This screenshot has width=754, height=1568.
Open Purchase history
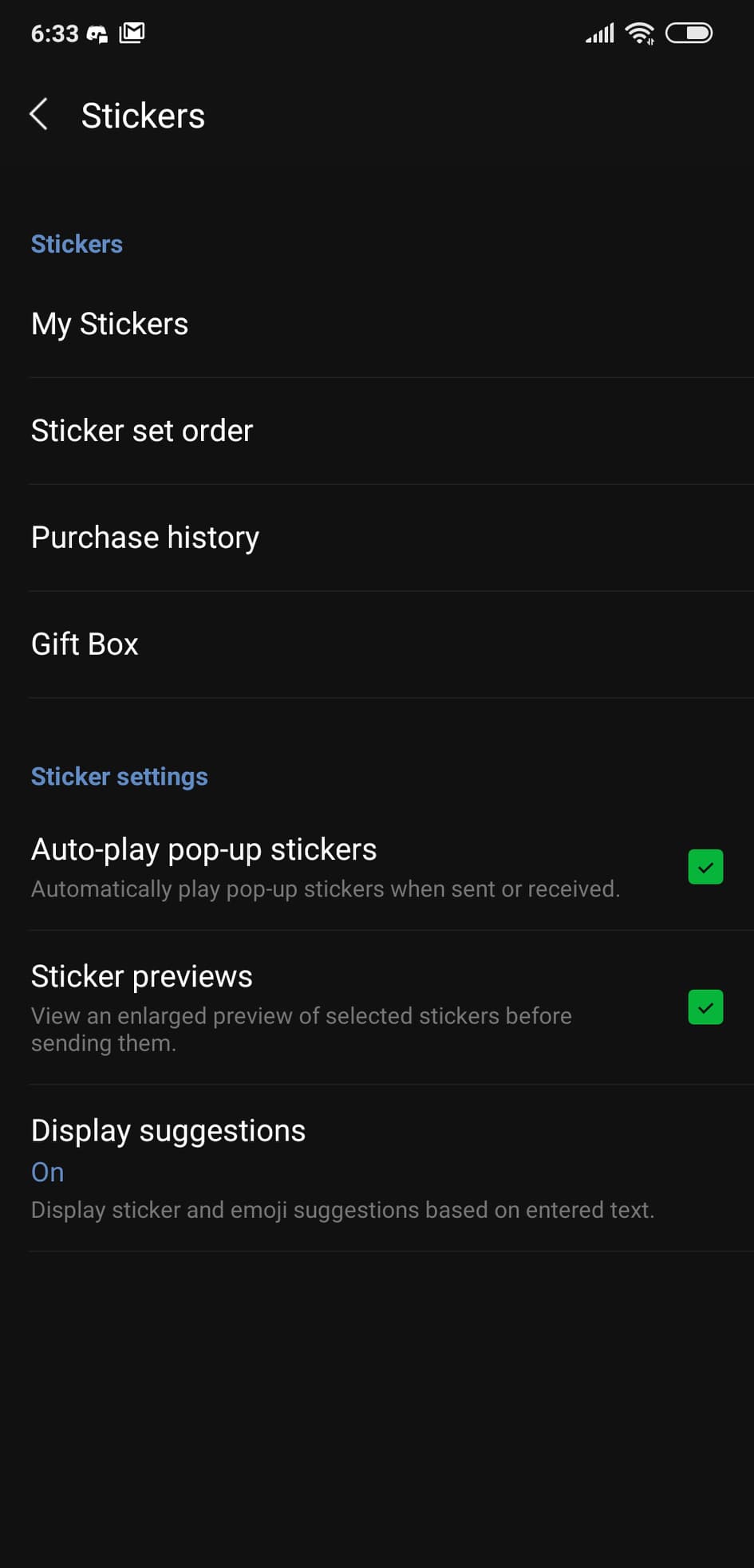click(x=145, y=538)
